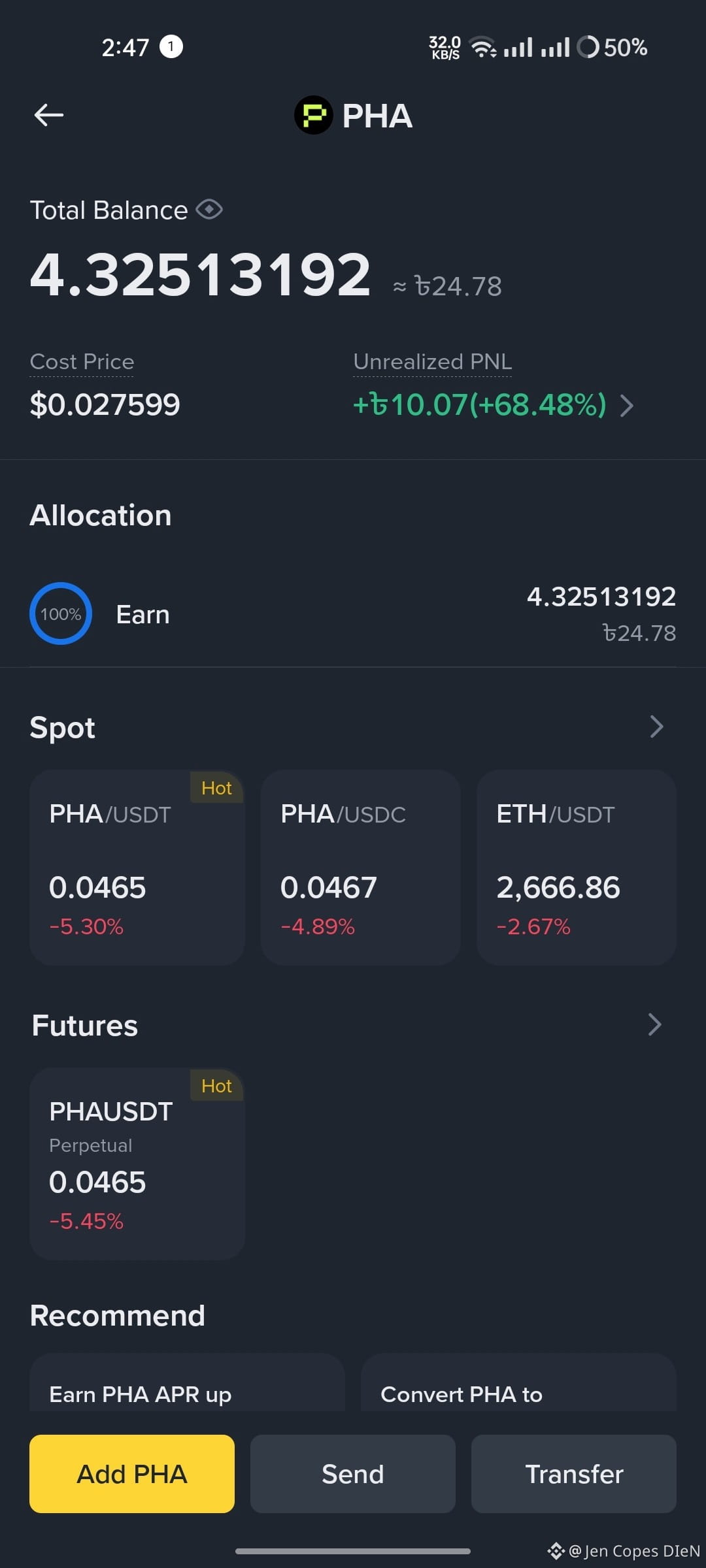Open the Earn PHA APR recommendation

(187, 1382)
